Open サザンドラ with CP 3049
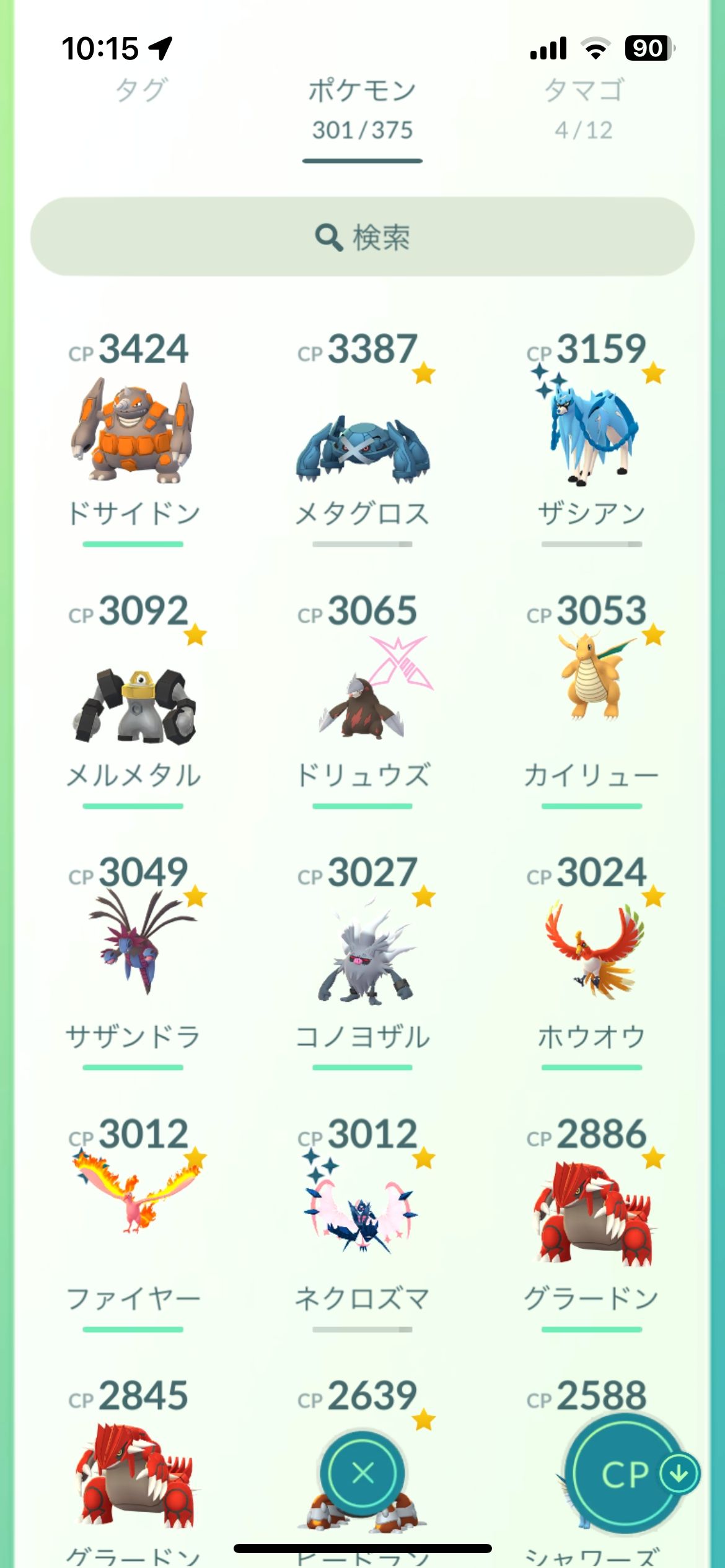725x1568 pixels. click(133, 947)
